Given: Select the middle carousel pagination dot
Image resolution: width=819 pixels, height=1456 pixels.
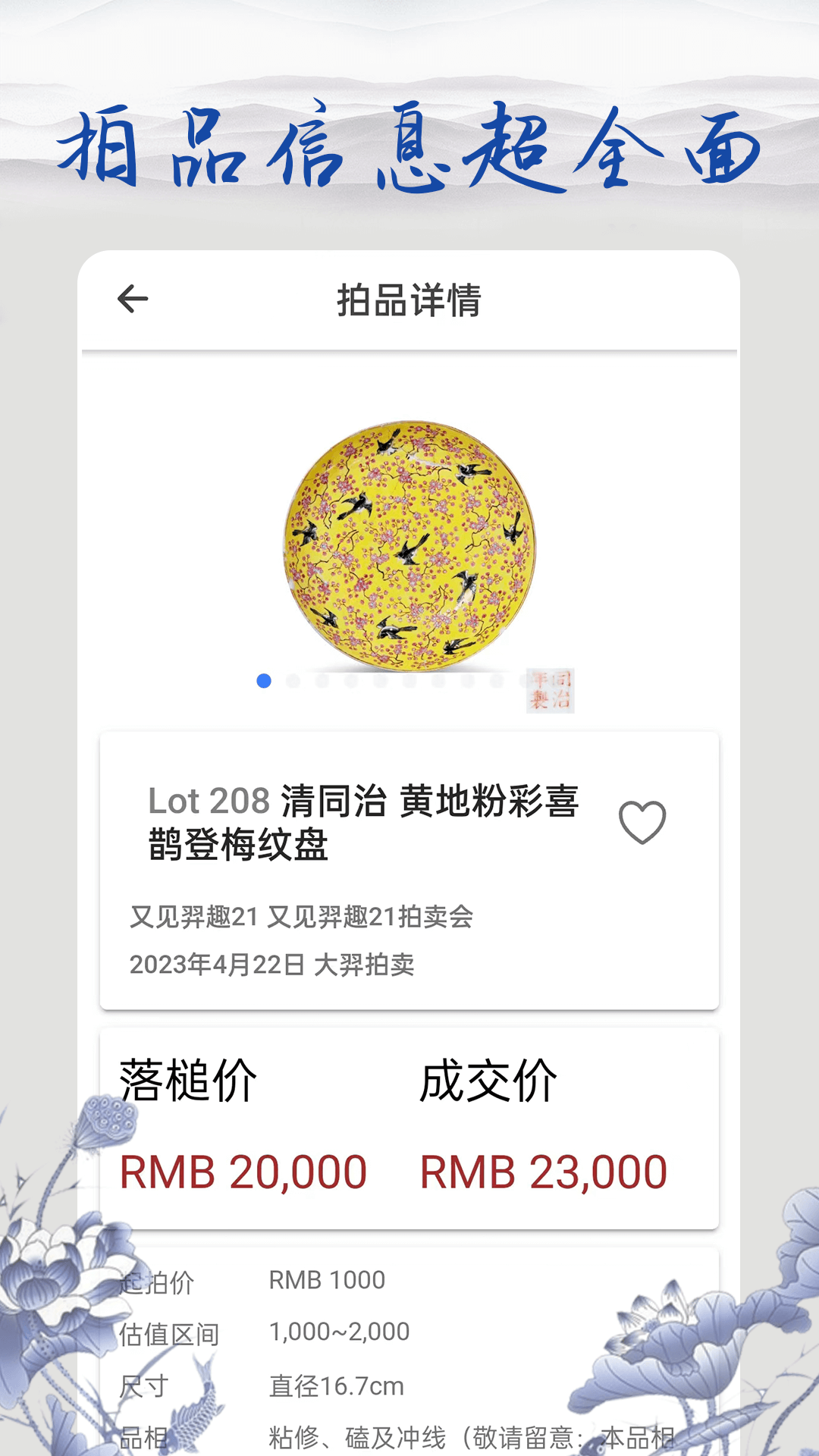Looking at the screenshot, I should point(379,682).
